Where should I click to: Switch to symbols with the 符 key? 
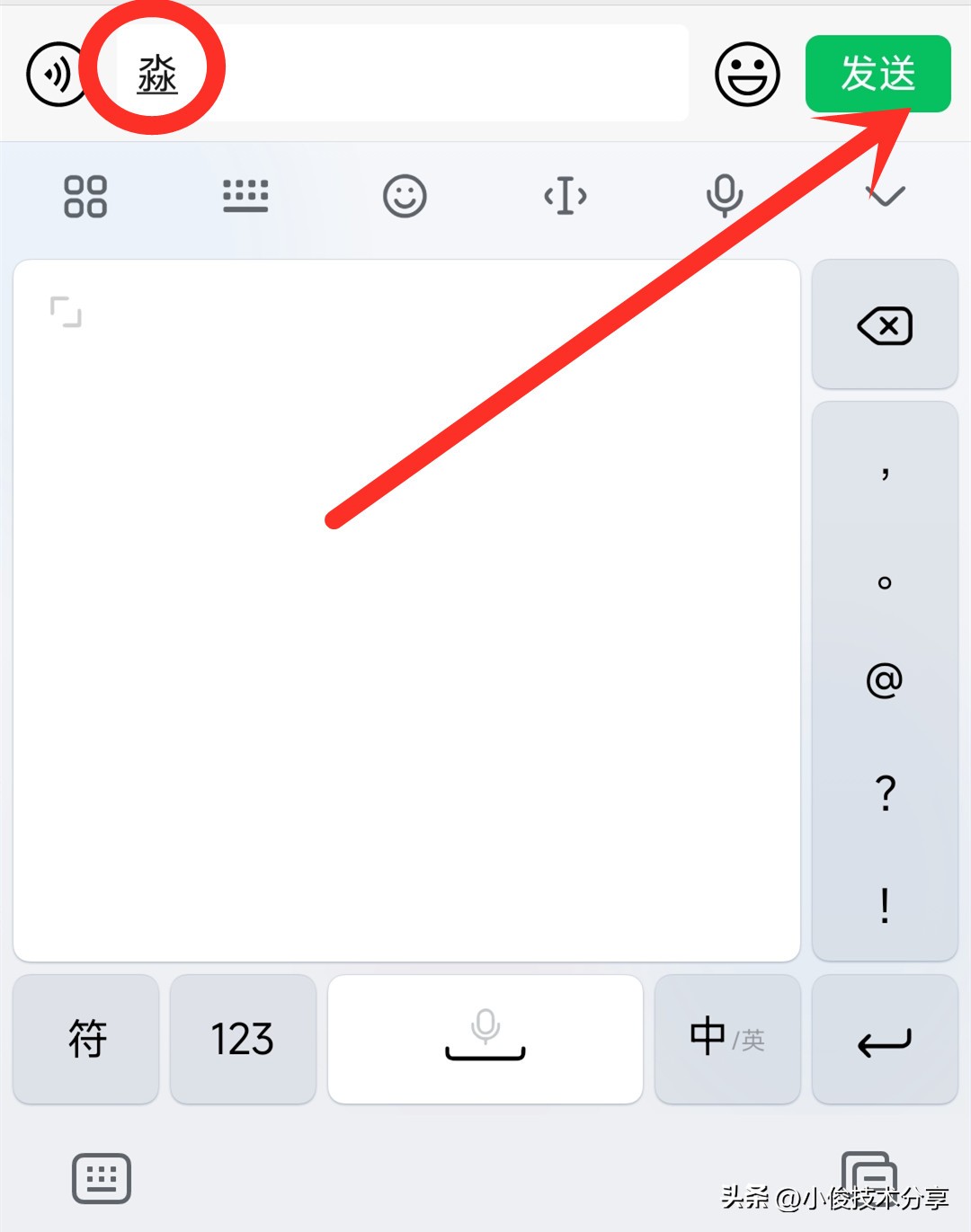tap(86, 1039)
